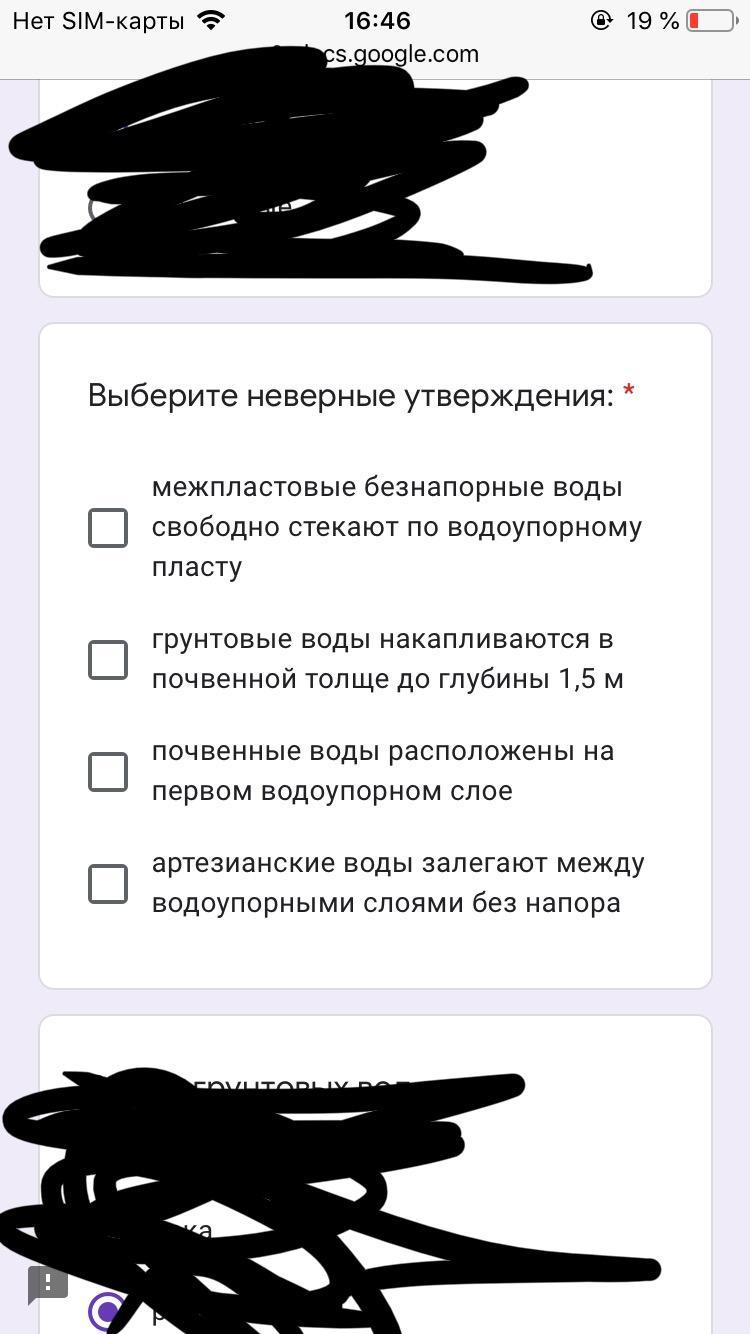The image size is (750, 1334).
Task: Check the «межпластовые безнапорные воды» option
Action: [108, 527]
